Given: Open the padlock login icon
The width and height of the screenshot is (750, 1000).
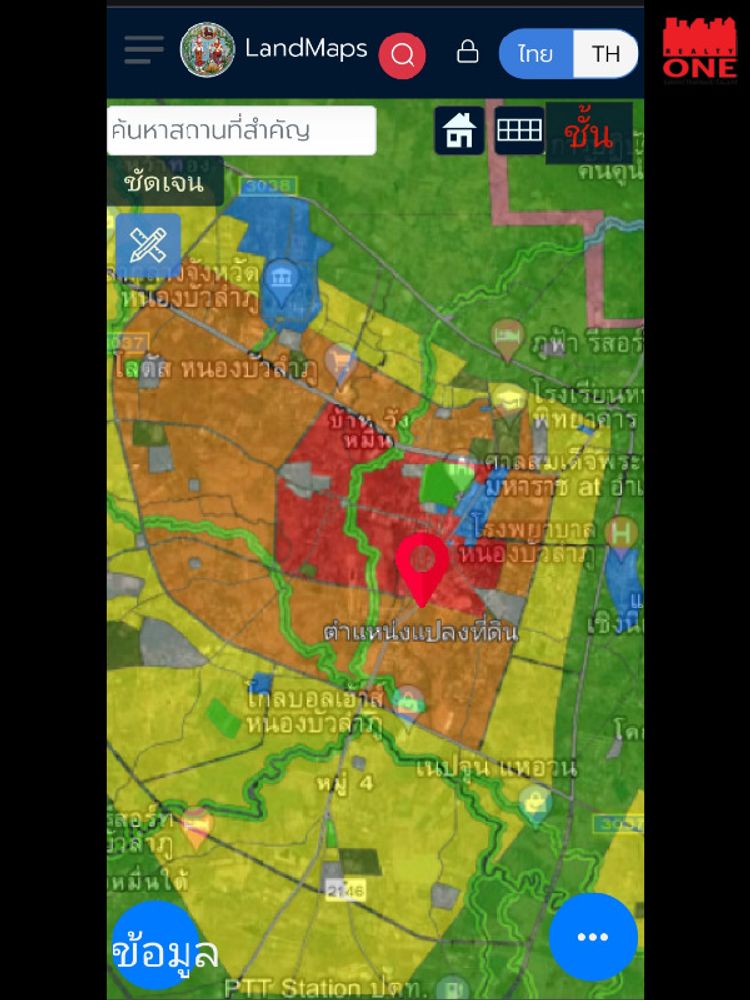Looking at the screenshot, I should pos(467,52).
